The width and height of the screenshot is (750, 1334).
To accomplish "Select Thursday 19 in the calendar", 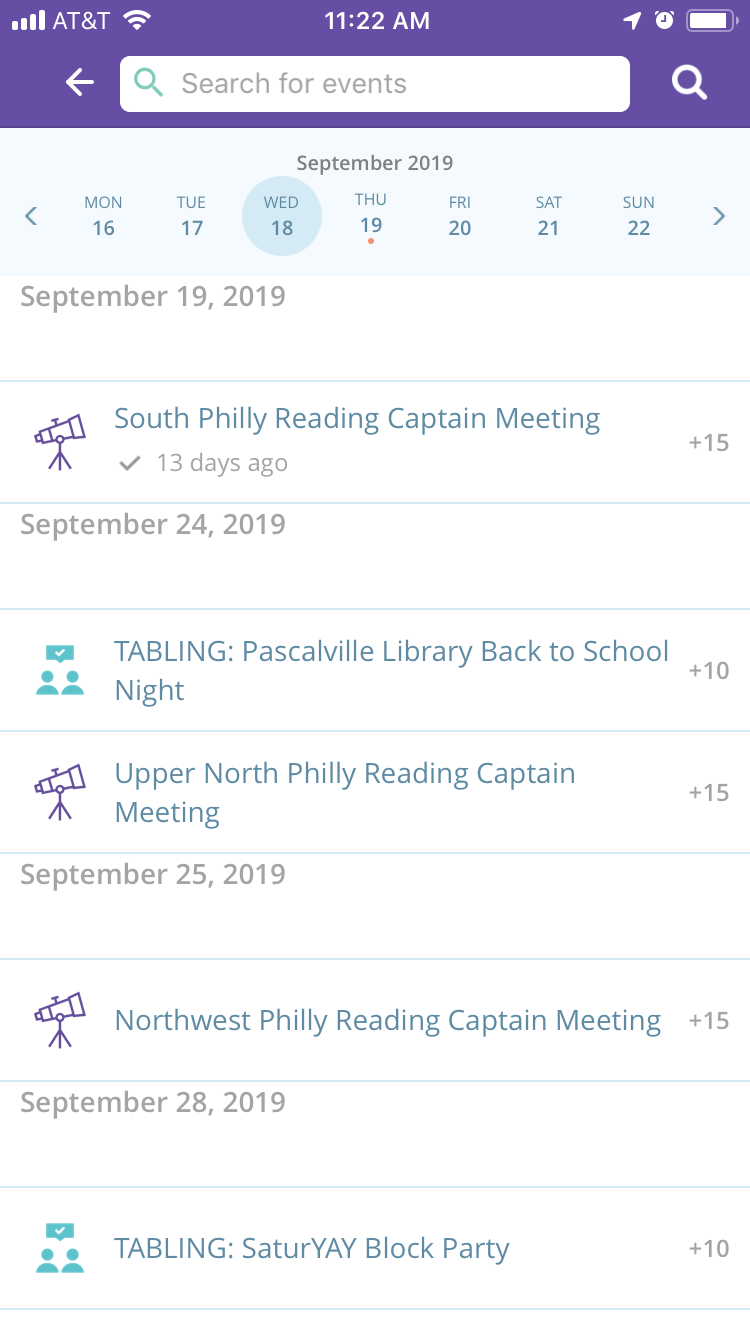I will (x=371, y=216).
